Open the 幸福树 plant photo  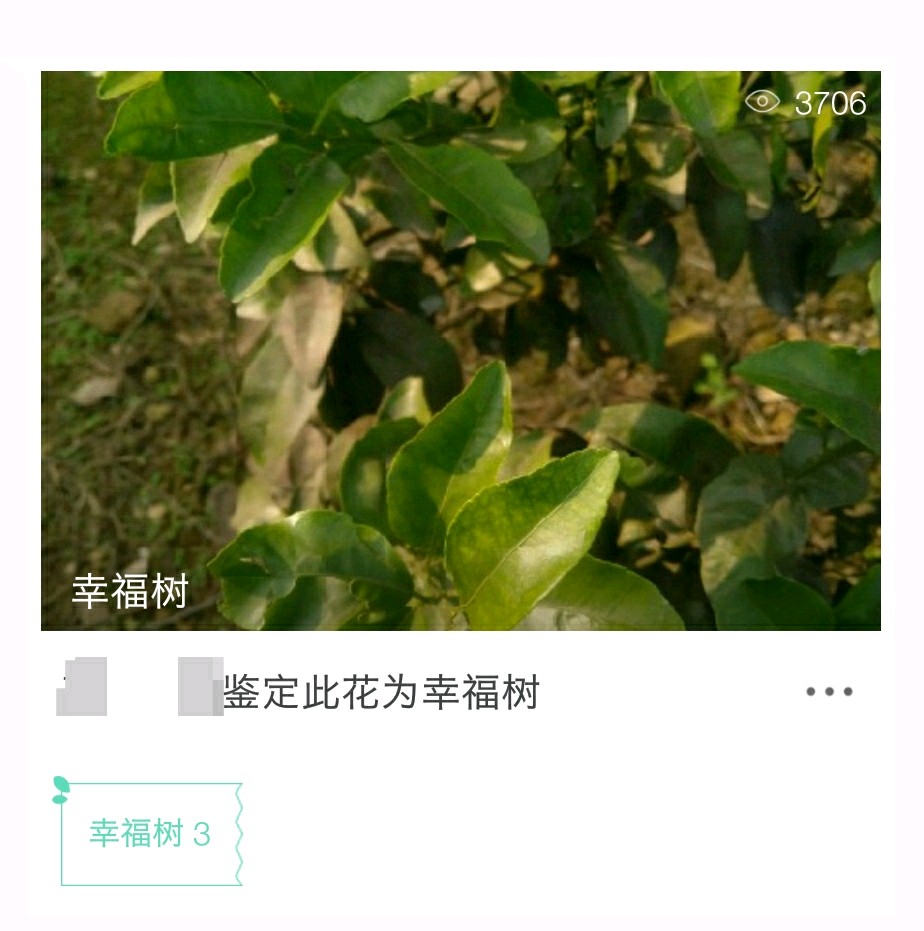coord(460,350)
